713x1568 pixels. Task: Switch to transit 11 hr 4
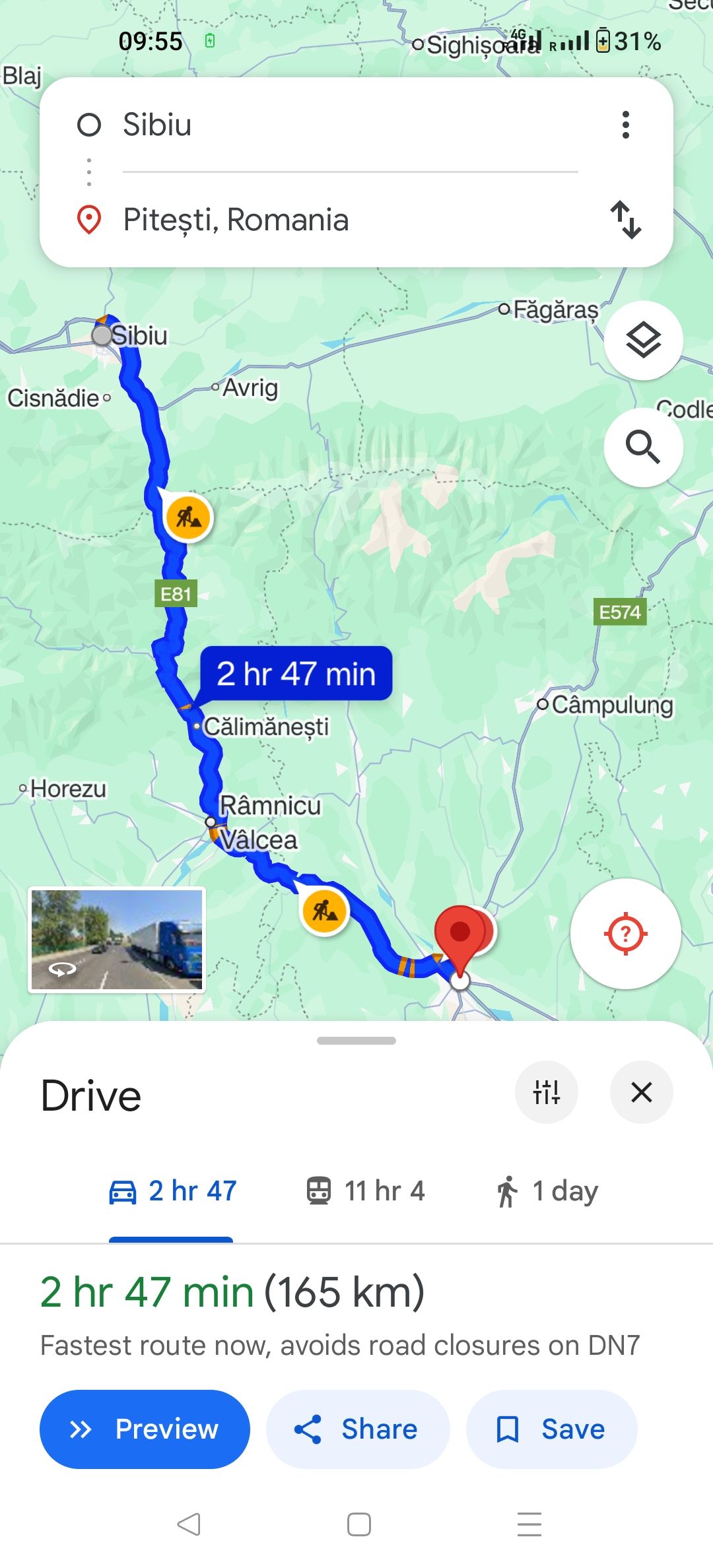365,1191
